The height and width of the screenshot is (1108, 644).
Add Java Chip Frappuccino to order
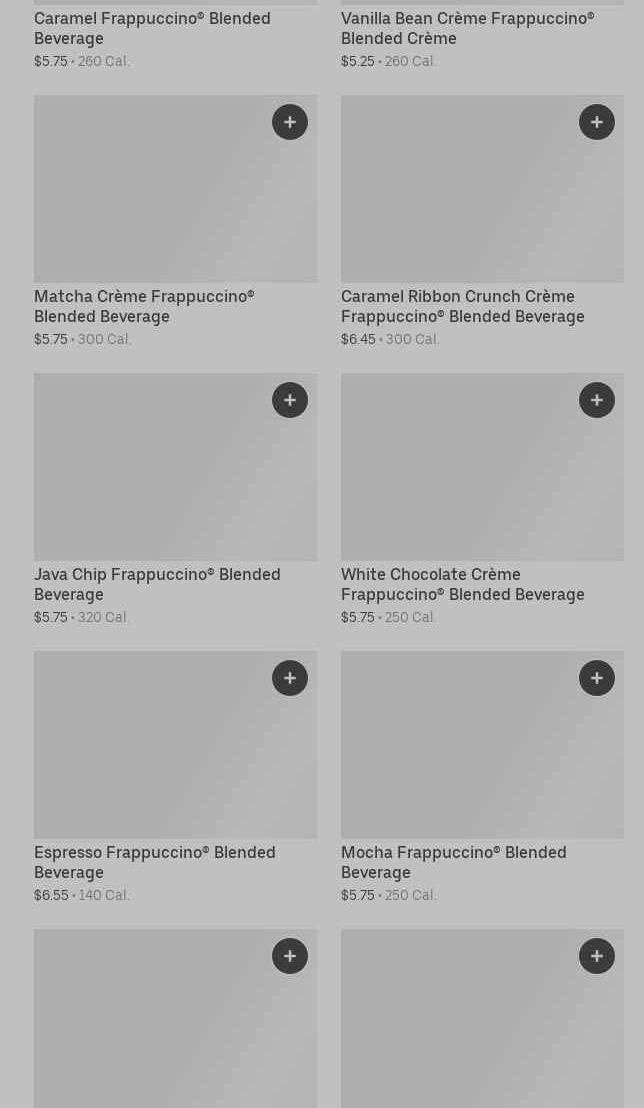[290, 400]
